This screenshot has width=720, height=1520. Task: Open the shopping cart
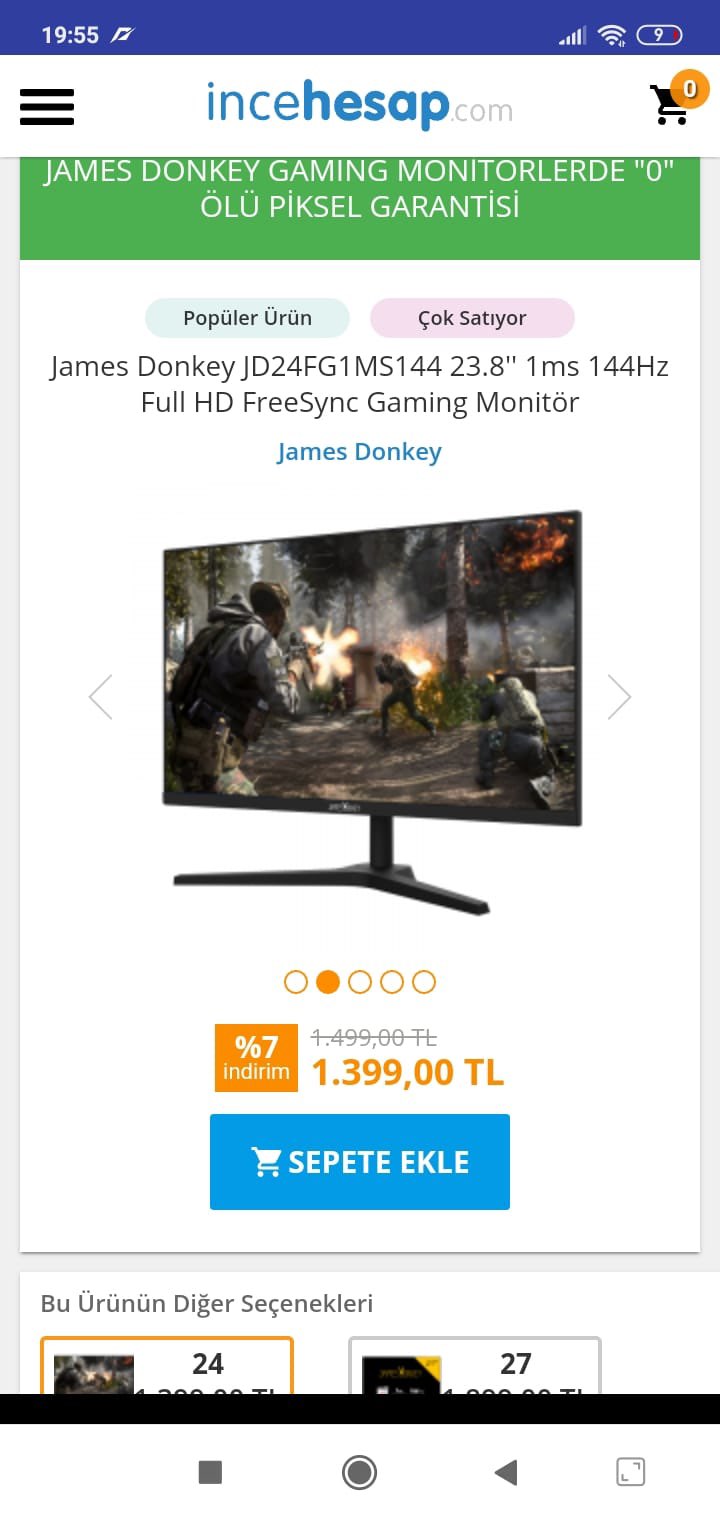671,104
